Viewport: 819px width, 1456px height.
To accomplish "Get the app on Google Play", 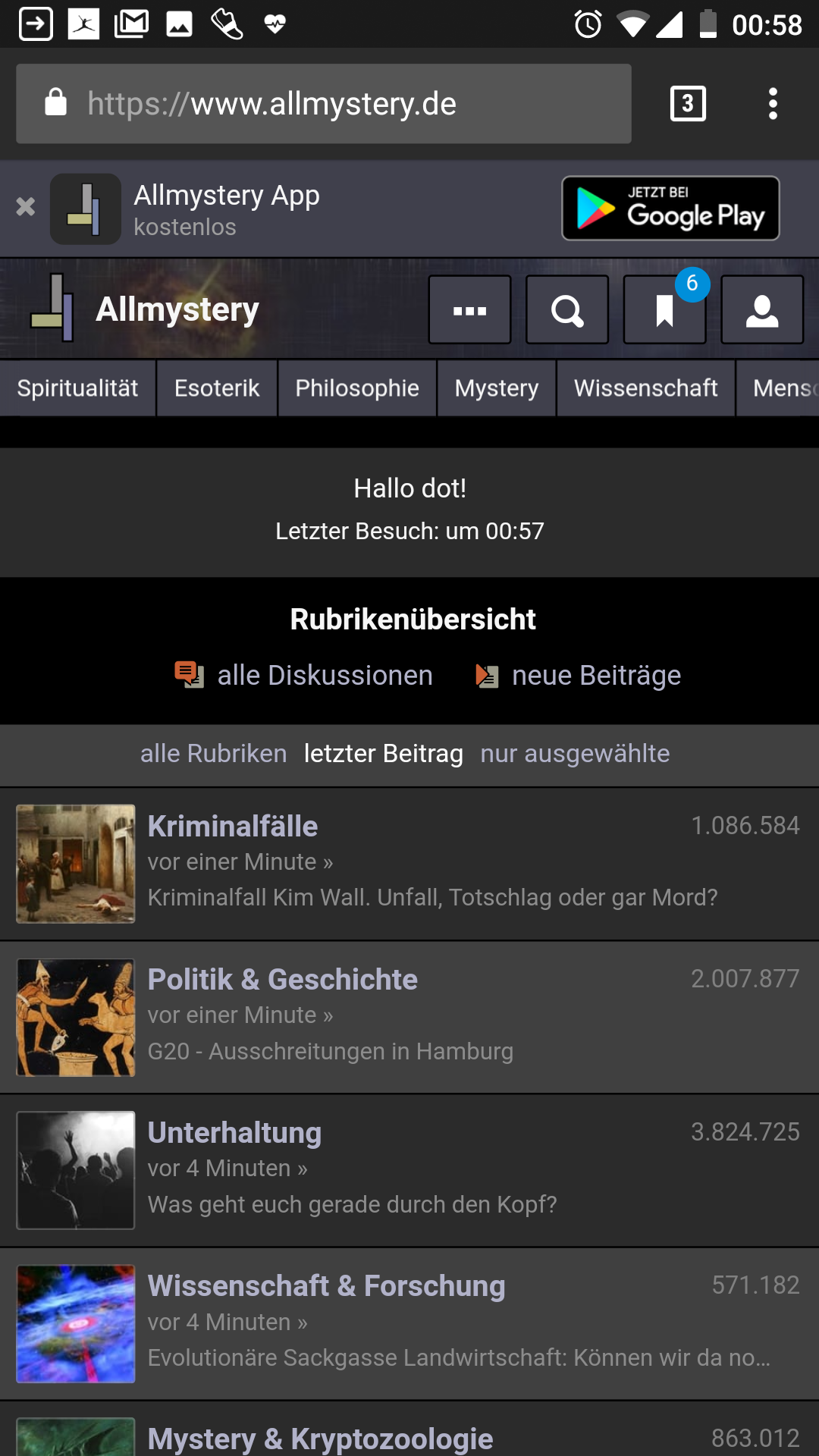I will click(670, 209).
